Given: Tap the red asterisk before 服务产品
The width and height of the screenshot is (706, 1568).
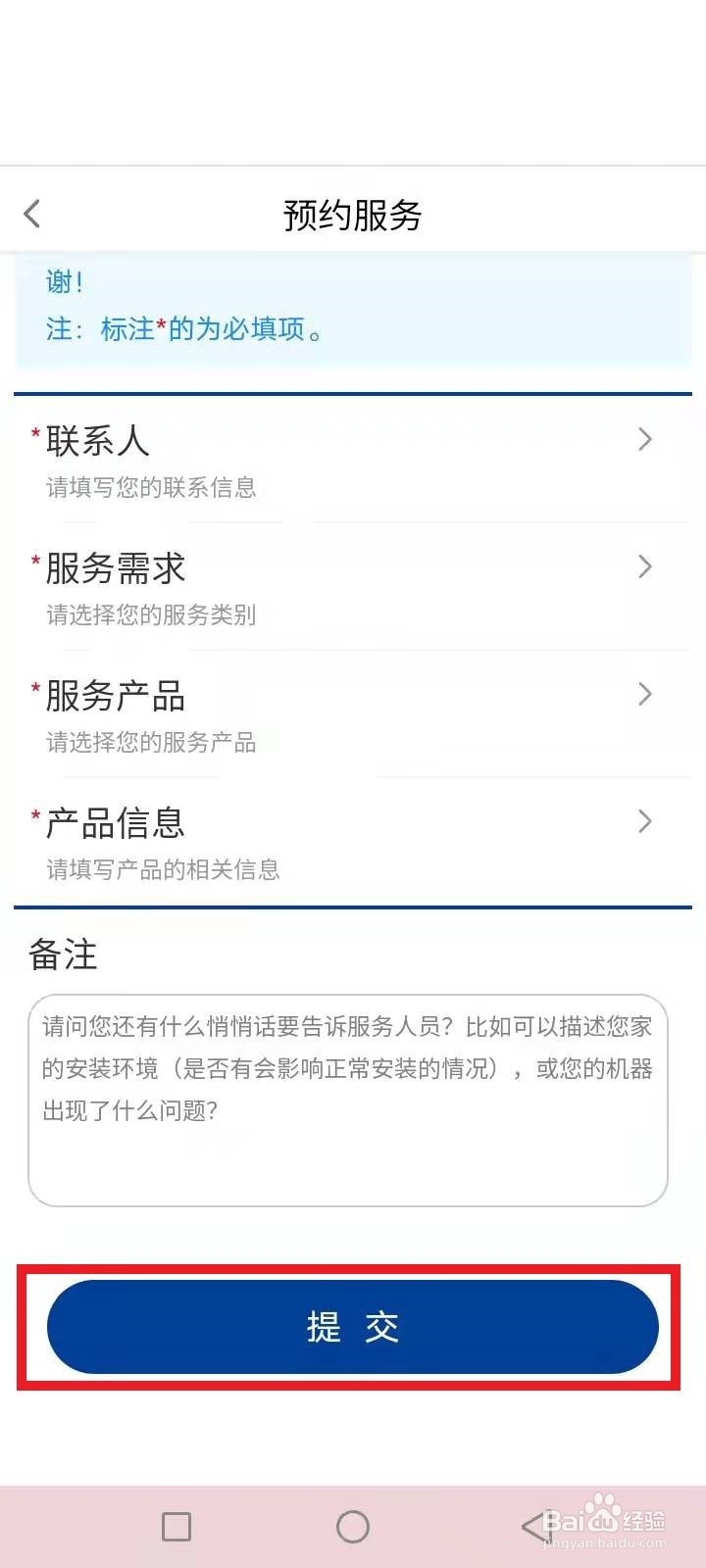Looking at the screenshot, I should [35, 689].
